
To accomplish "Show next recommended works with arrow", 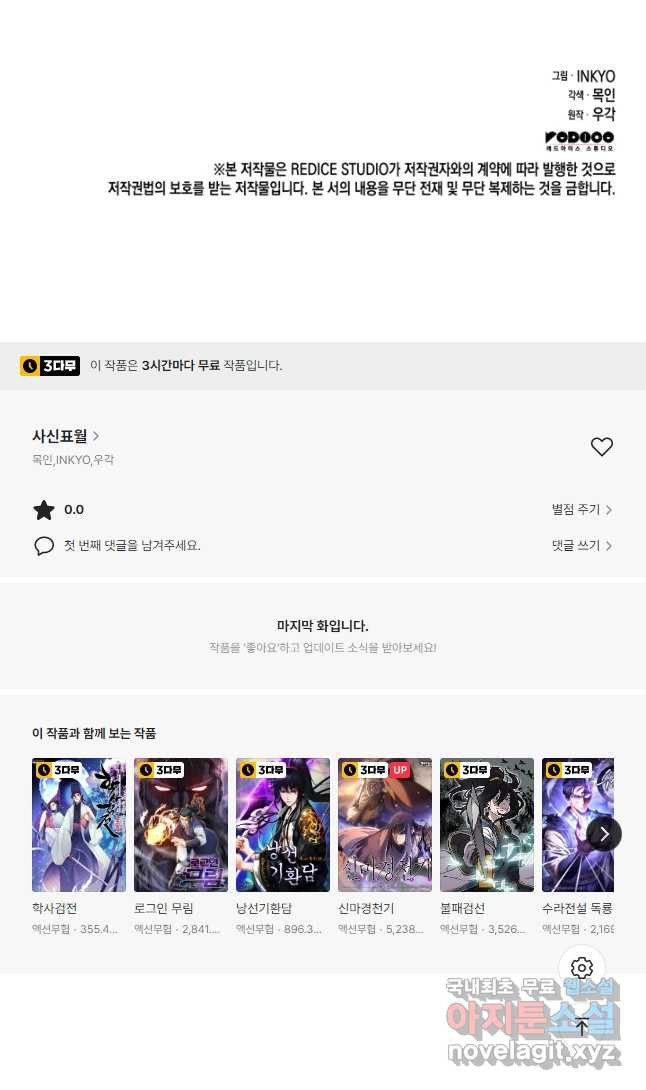I will pos(604,834).
